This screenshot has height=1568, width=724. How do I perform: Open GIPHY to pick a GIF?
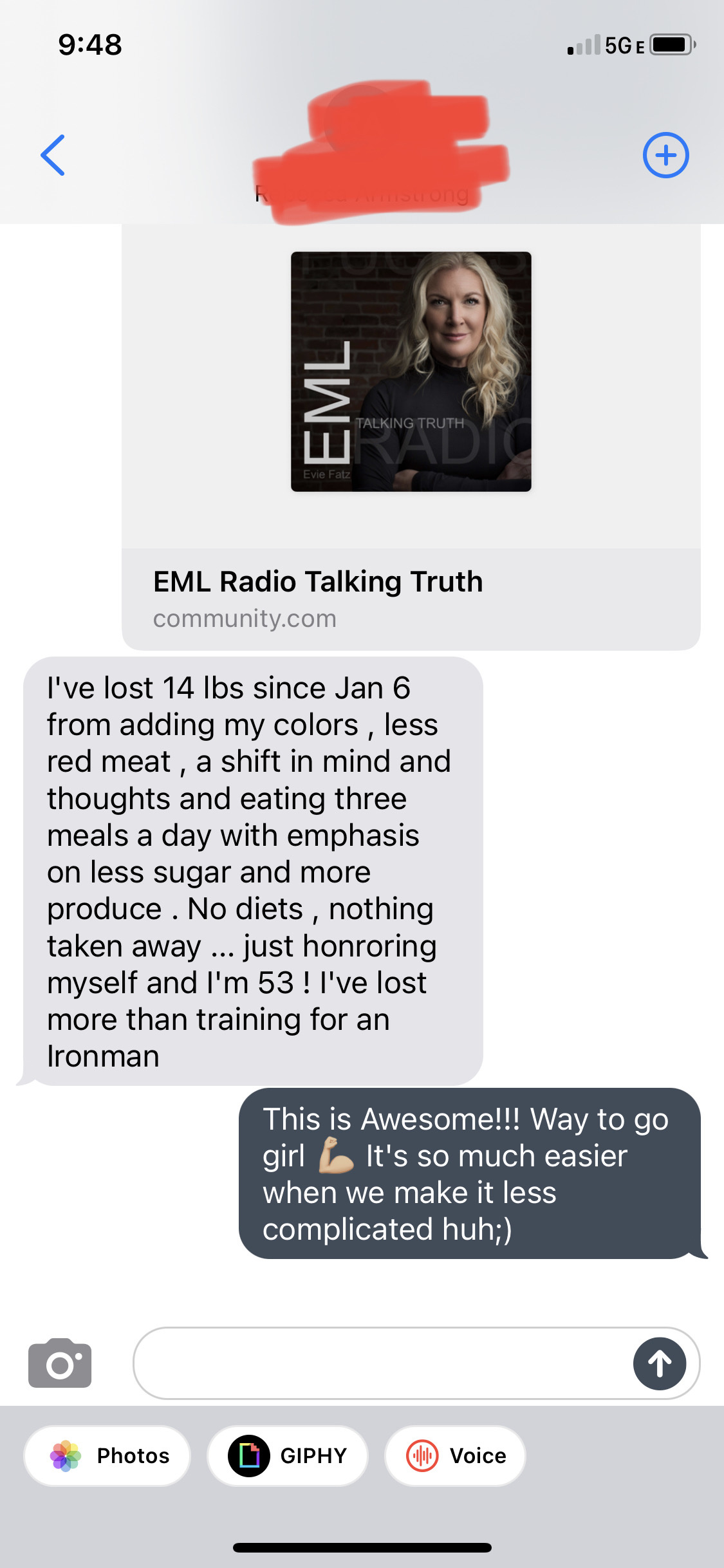tap(287, 1455)
